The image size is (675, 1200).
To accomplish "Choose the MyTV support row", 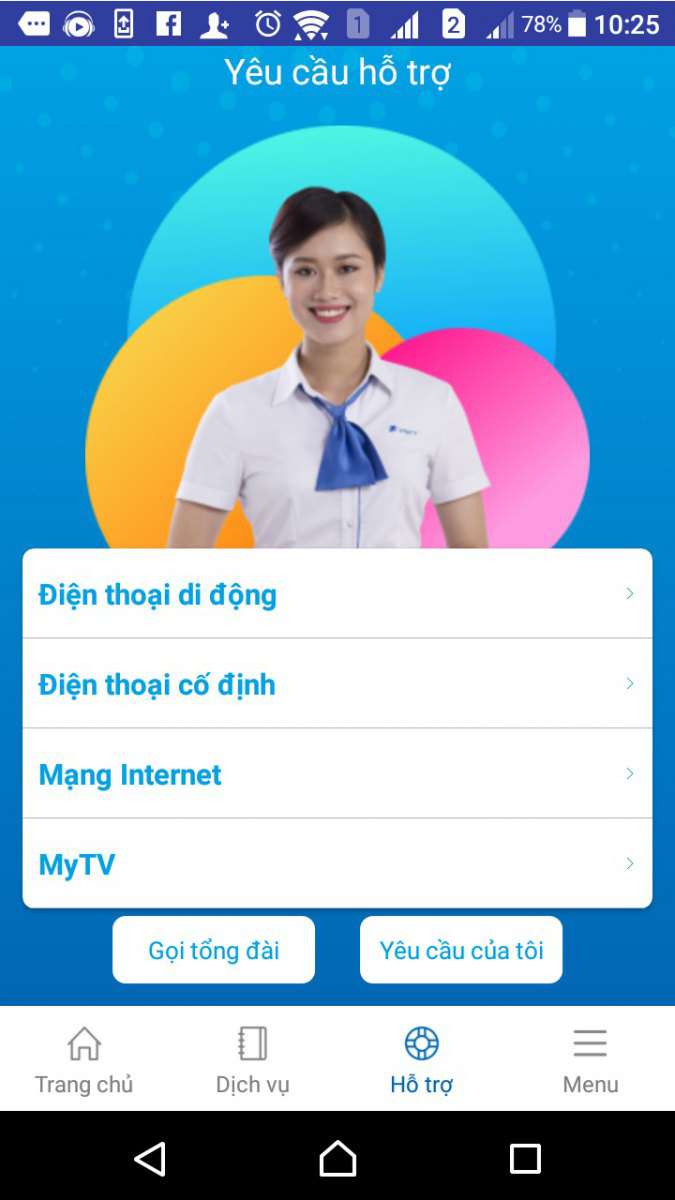I will pos(337,864).
